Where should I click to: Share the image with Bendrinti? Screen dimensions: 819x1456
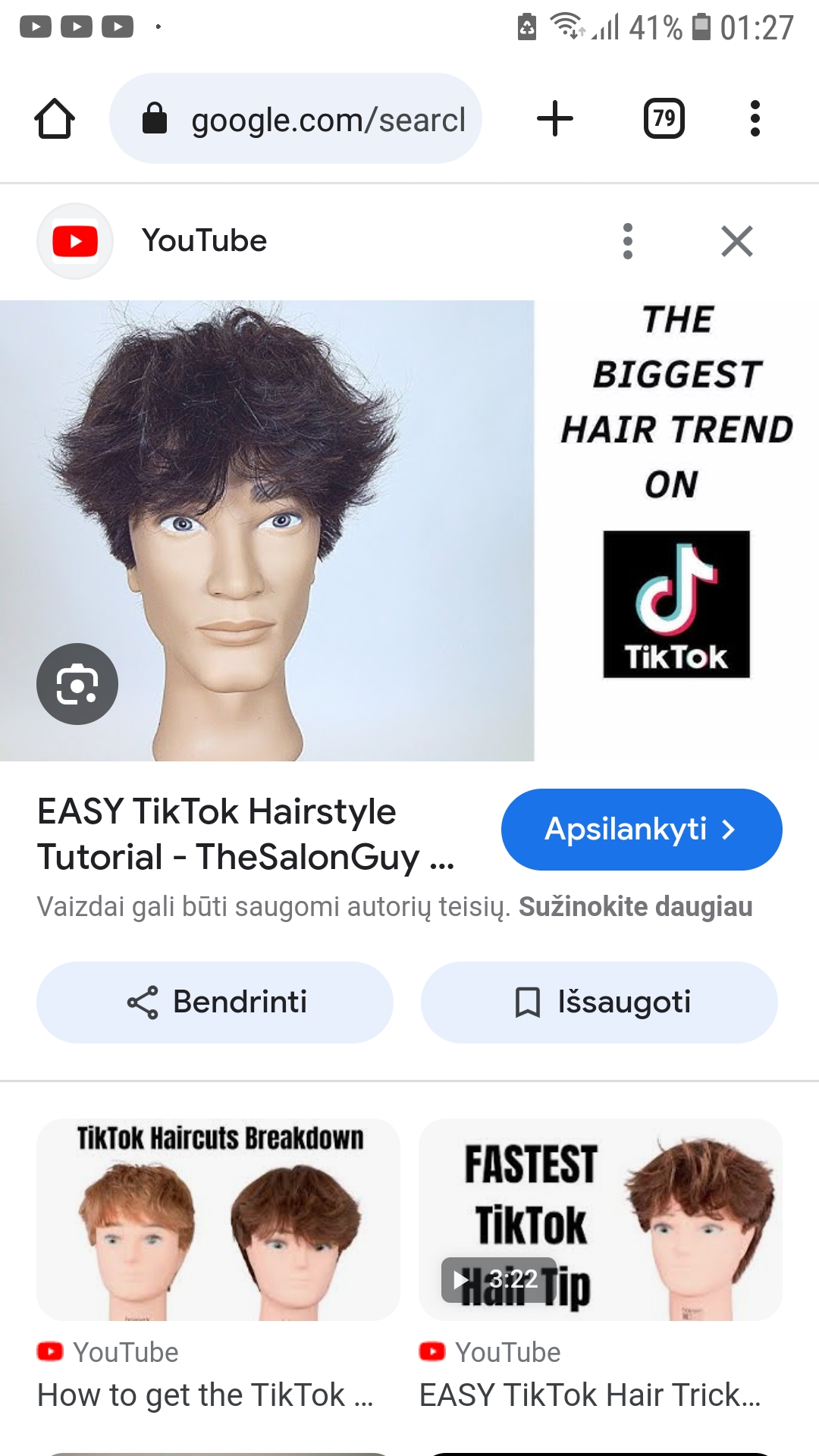tap(215, 1003)
